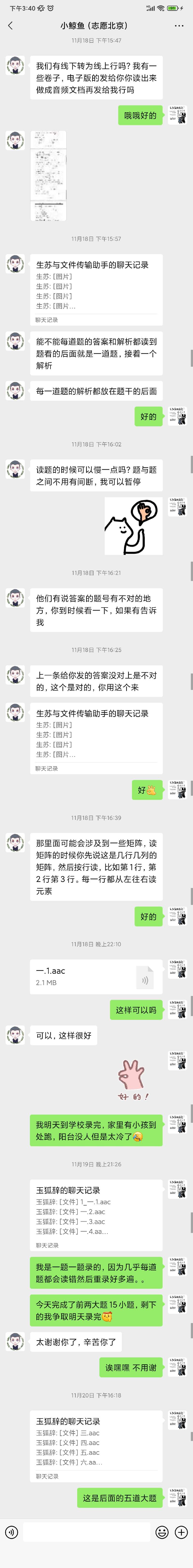This screenshot has height=1568, width=193.
Task: Open the emoji sticker panel
Action: tap(162, 1548)
